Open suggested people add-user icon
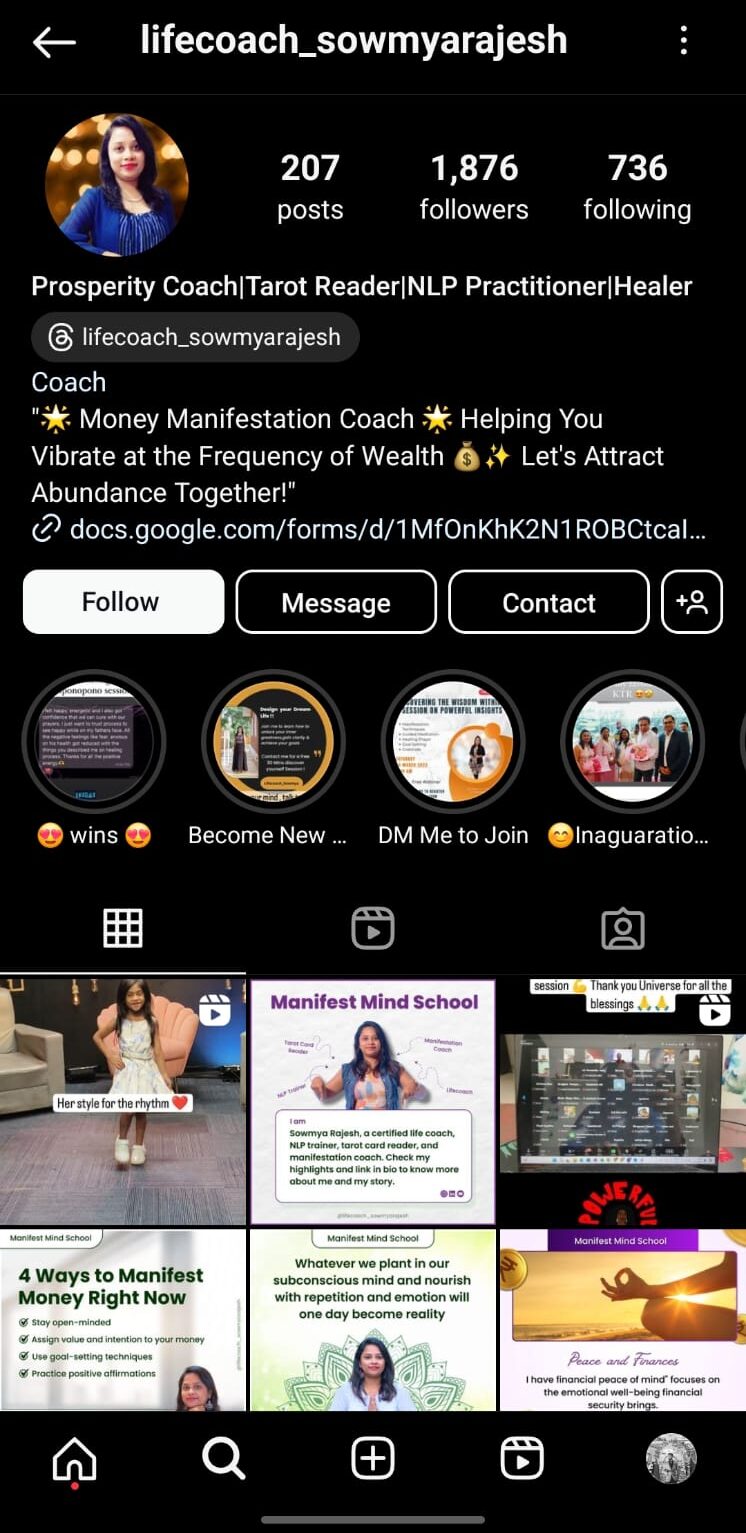The width and height of the screenshot is (746, 1533). (692, 602)
